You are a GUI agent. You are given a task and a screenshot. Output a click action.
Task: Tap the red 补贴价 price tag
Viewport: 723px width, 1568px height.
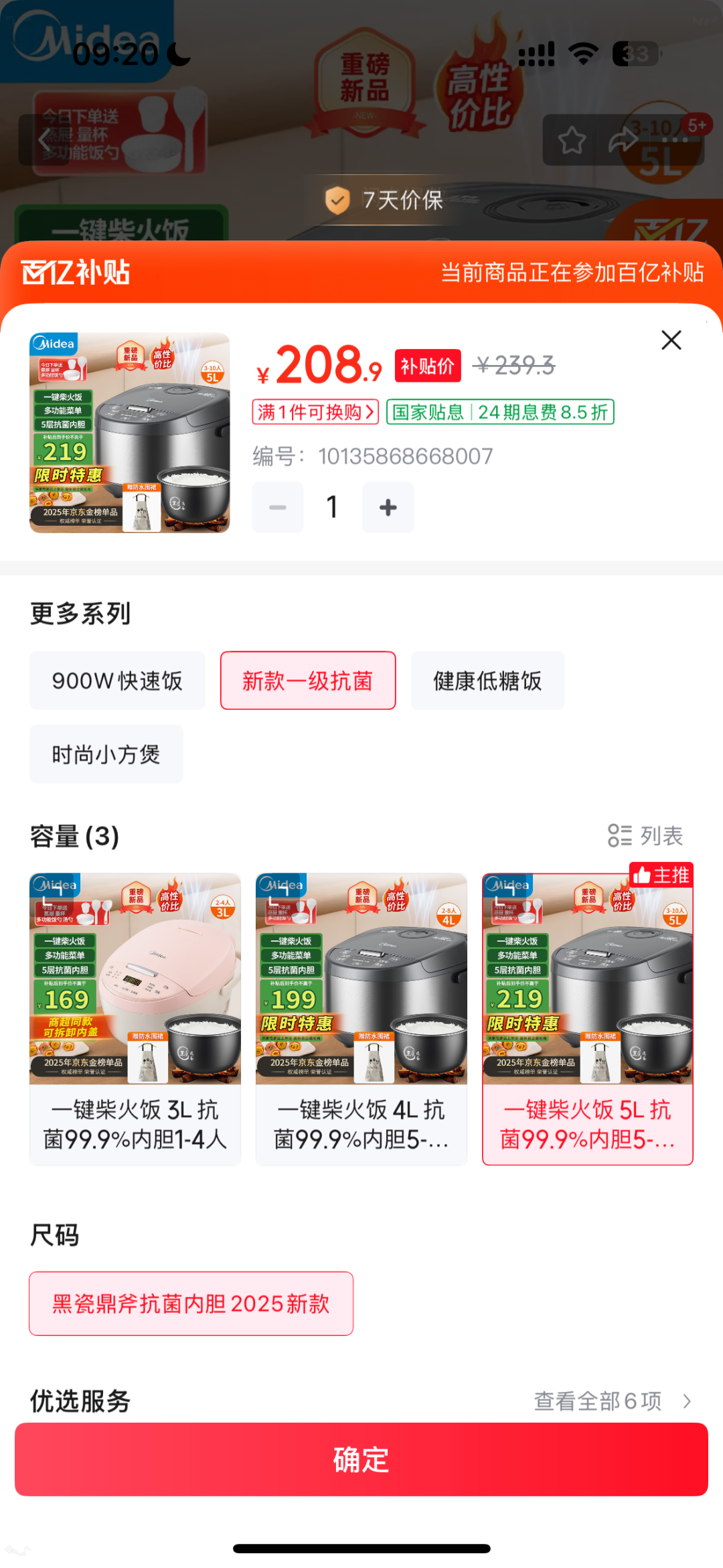426,365
